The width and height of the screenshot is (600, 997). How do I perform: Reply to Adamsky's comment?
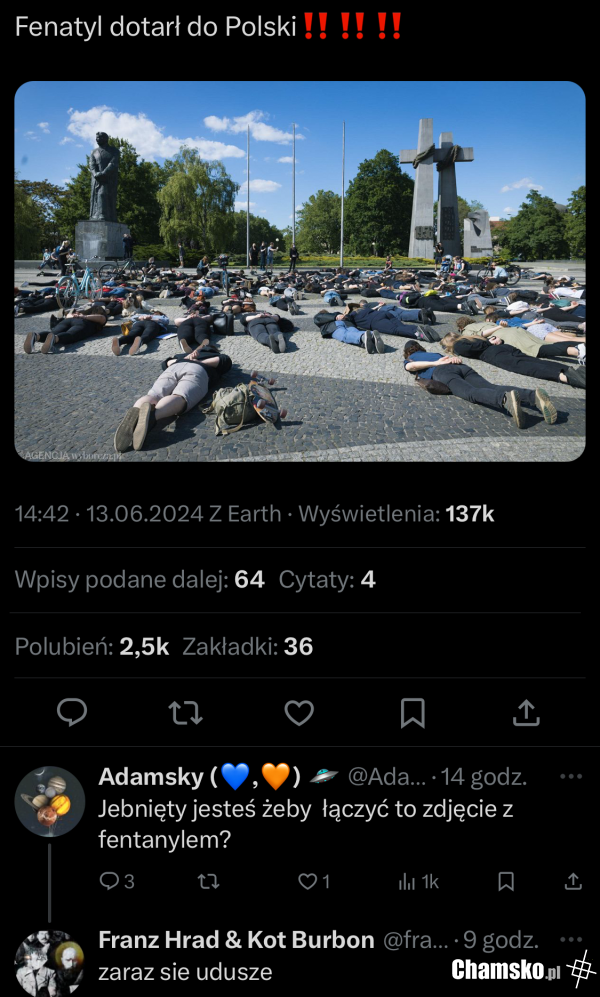[110, 881]
